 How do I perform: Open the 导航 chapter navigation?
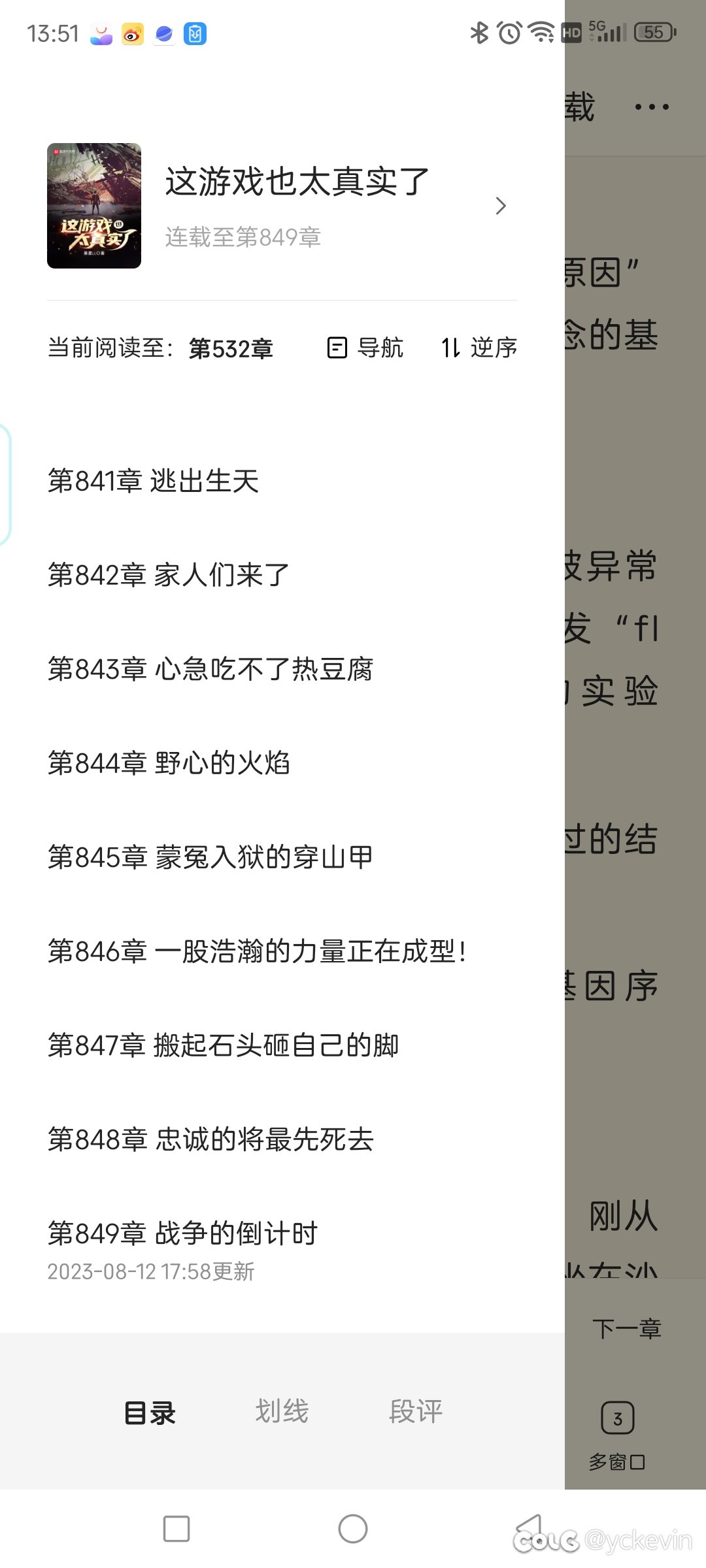point(365,348)
